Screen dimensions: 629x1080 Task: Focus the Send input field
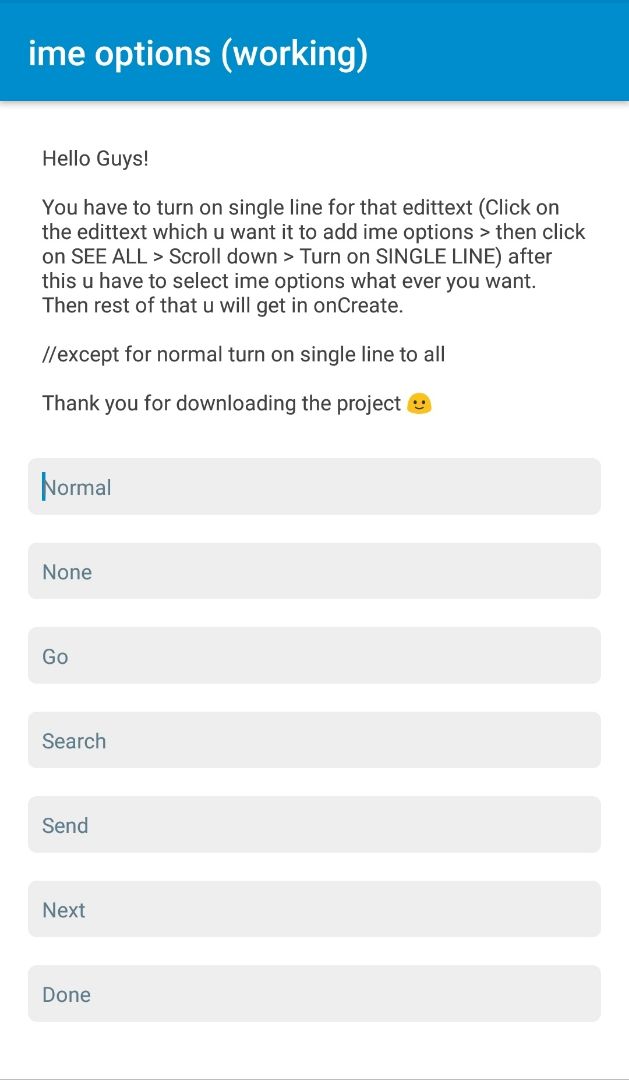point(314,824)
